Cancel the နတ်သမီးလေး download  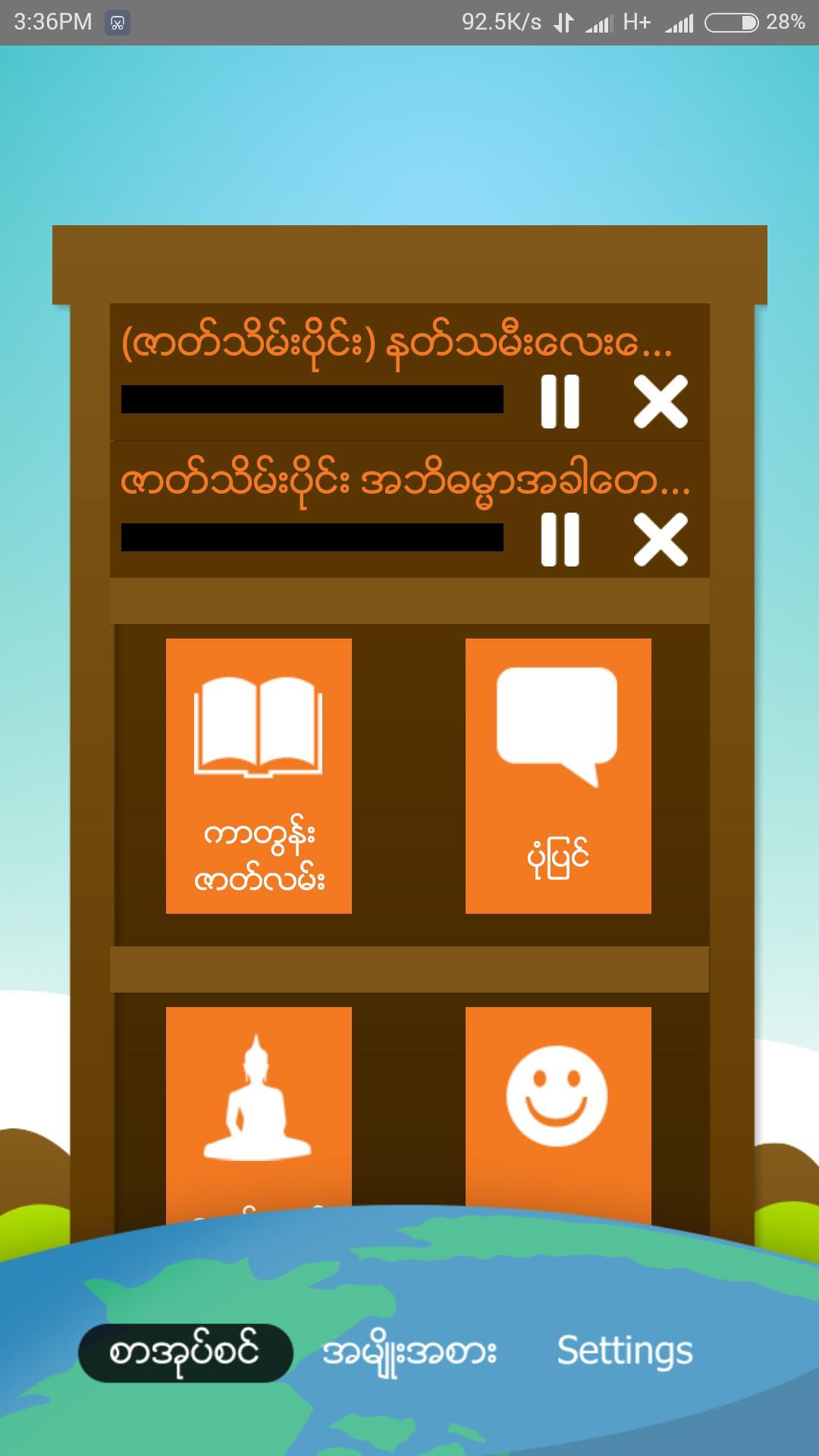pyautogui.click(x=661, y=401)
